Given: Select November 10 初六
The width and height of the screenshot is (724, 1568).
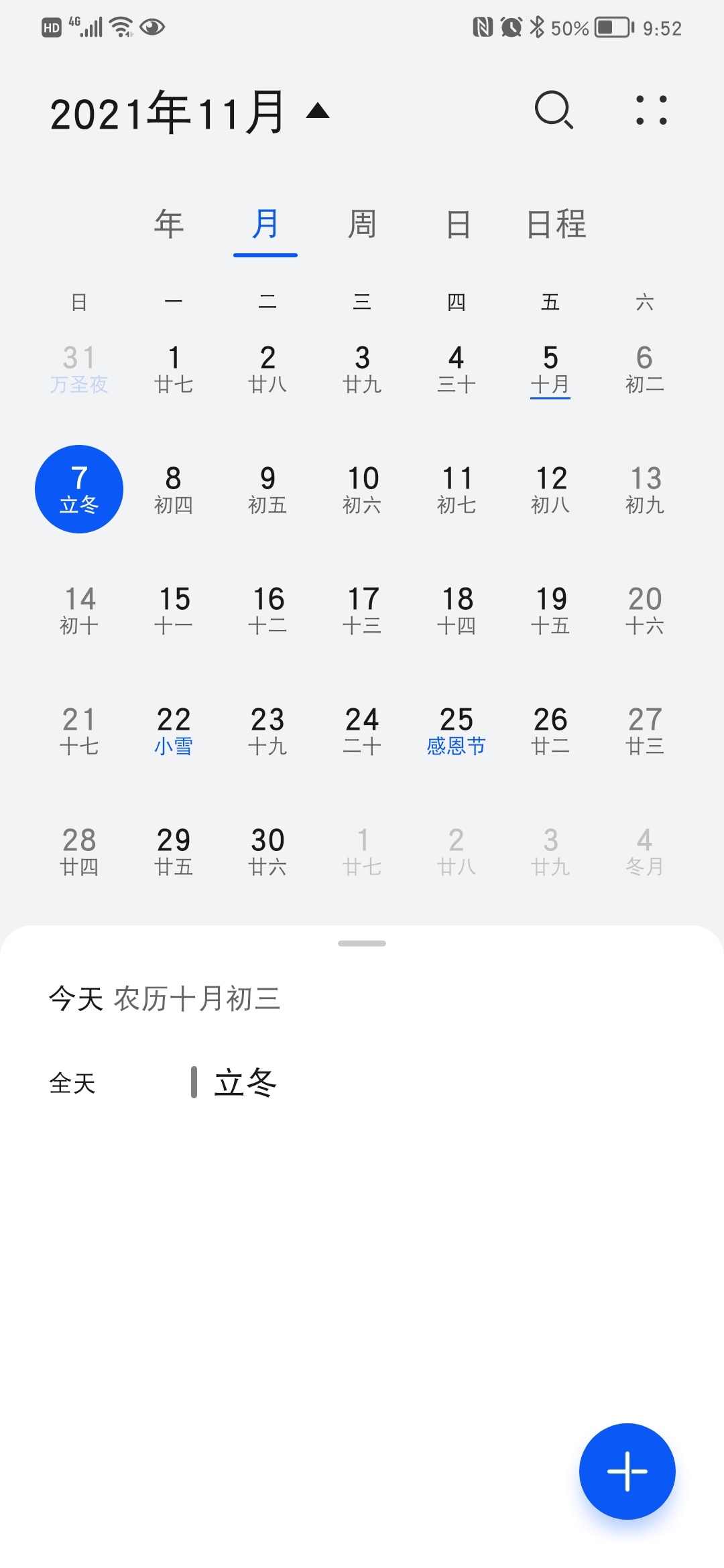Looking at the screenshot, I should click(x=362, y=489).
